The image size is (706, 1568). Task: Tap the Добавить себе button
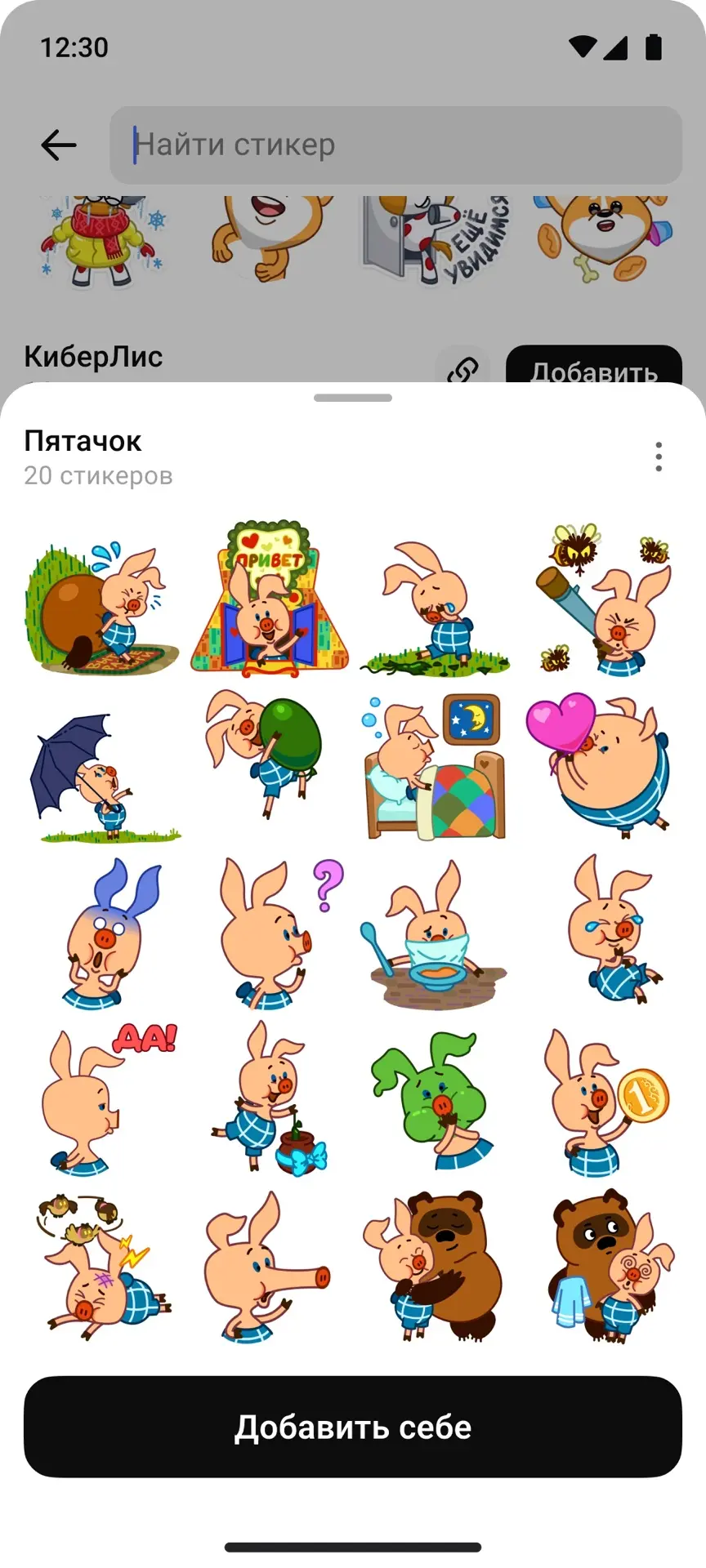[353, 1427]
